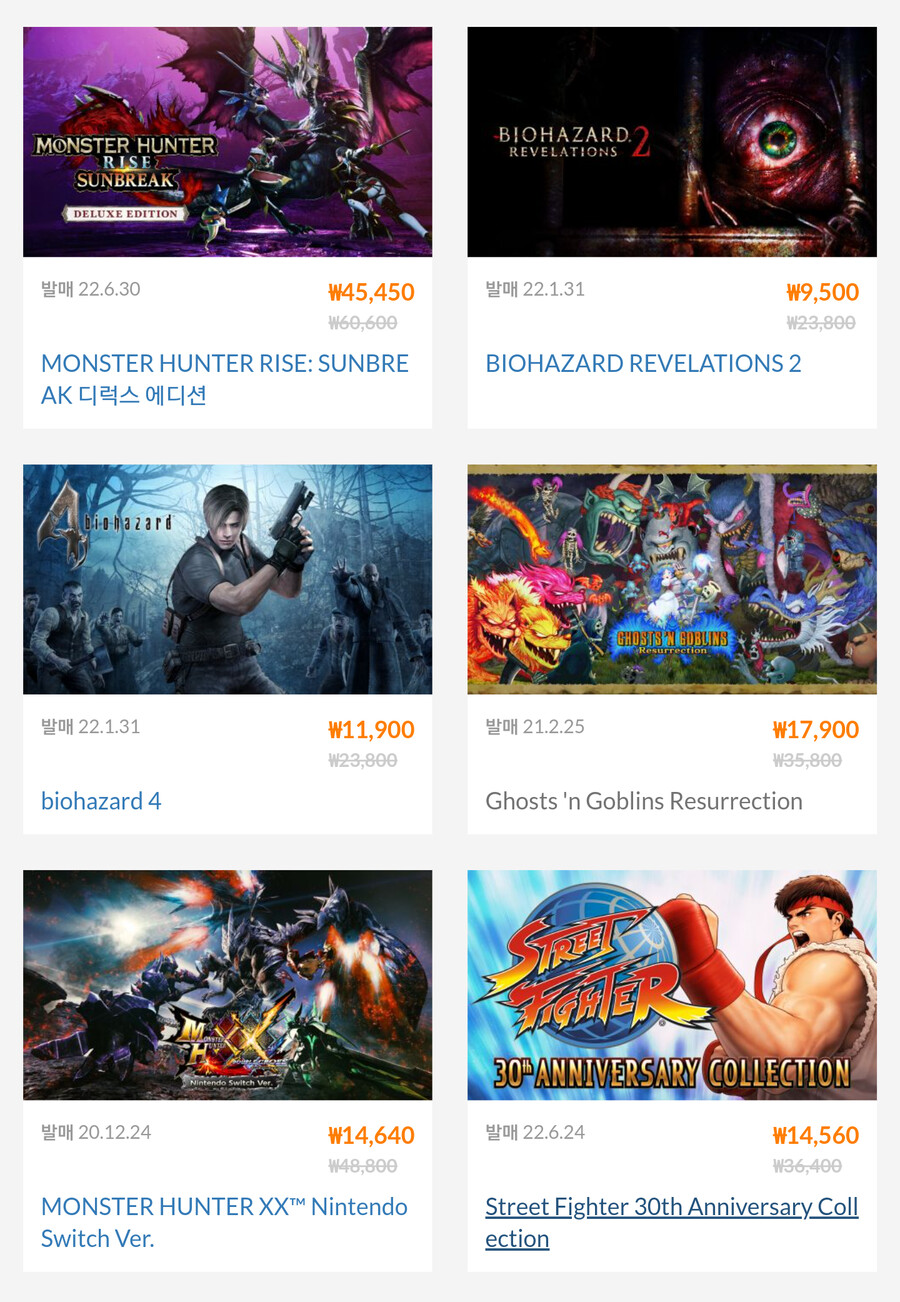Select the Ghosts 'n Goblins Resurrection image
This screenshot has height=1302, width=900.
[672, 579]
